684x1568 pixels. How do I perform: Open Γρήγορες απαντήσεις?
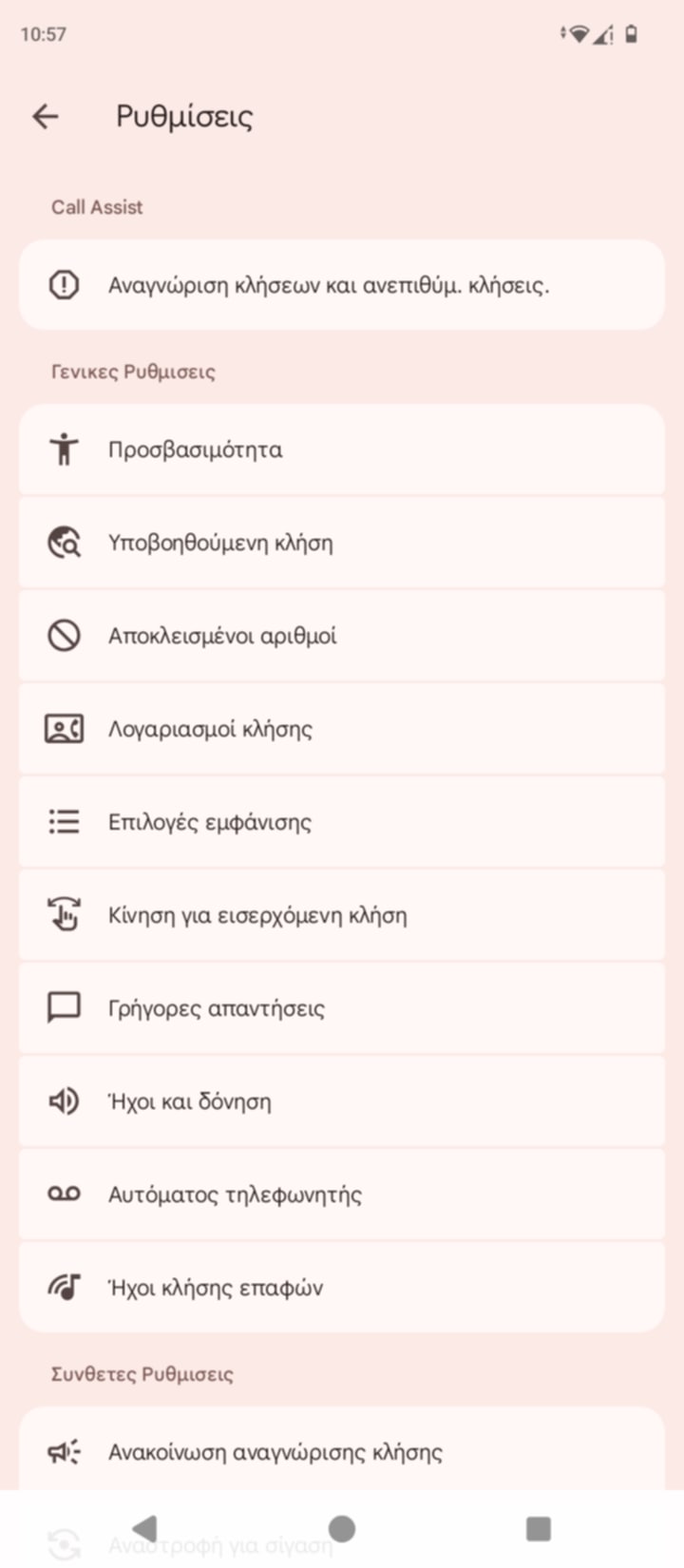pyautogui.click(x=342, y=1008)
